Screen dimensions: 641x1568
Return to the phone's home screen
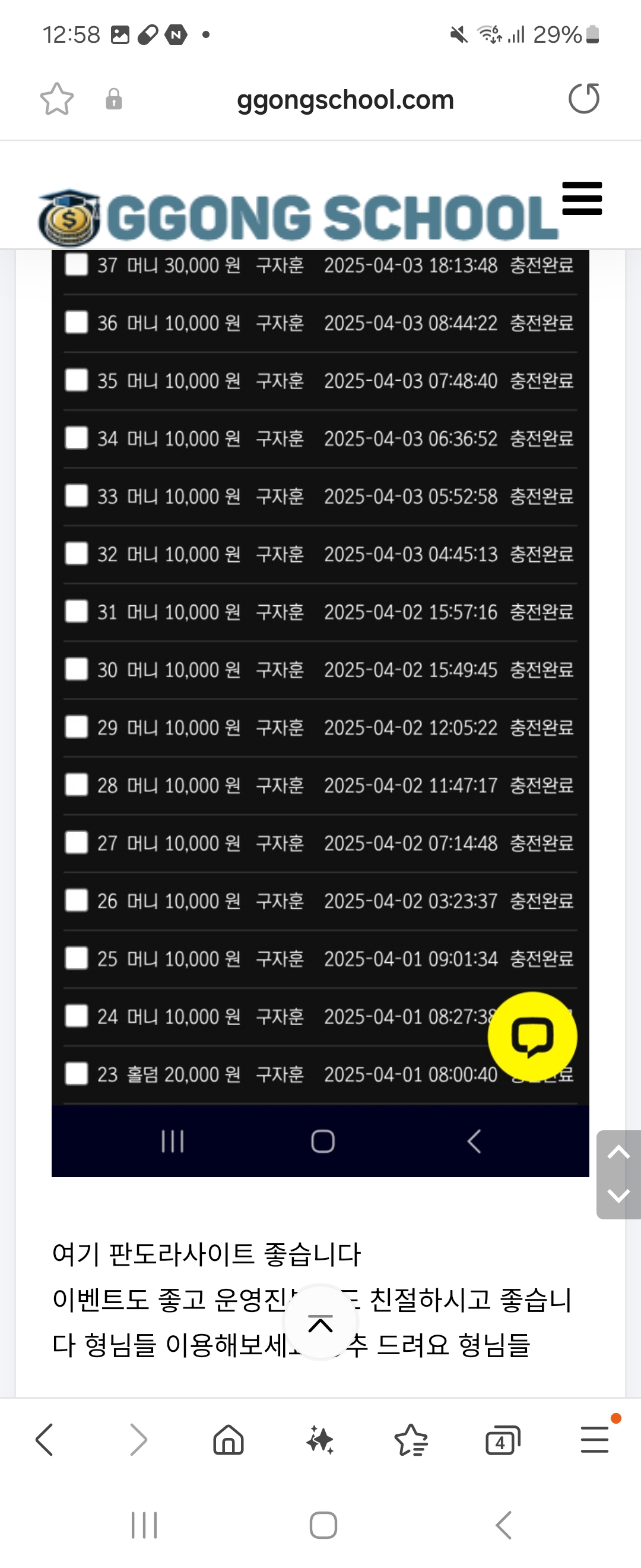click(323, 1525)
